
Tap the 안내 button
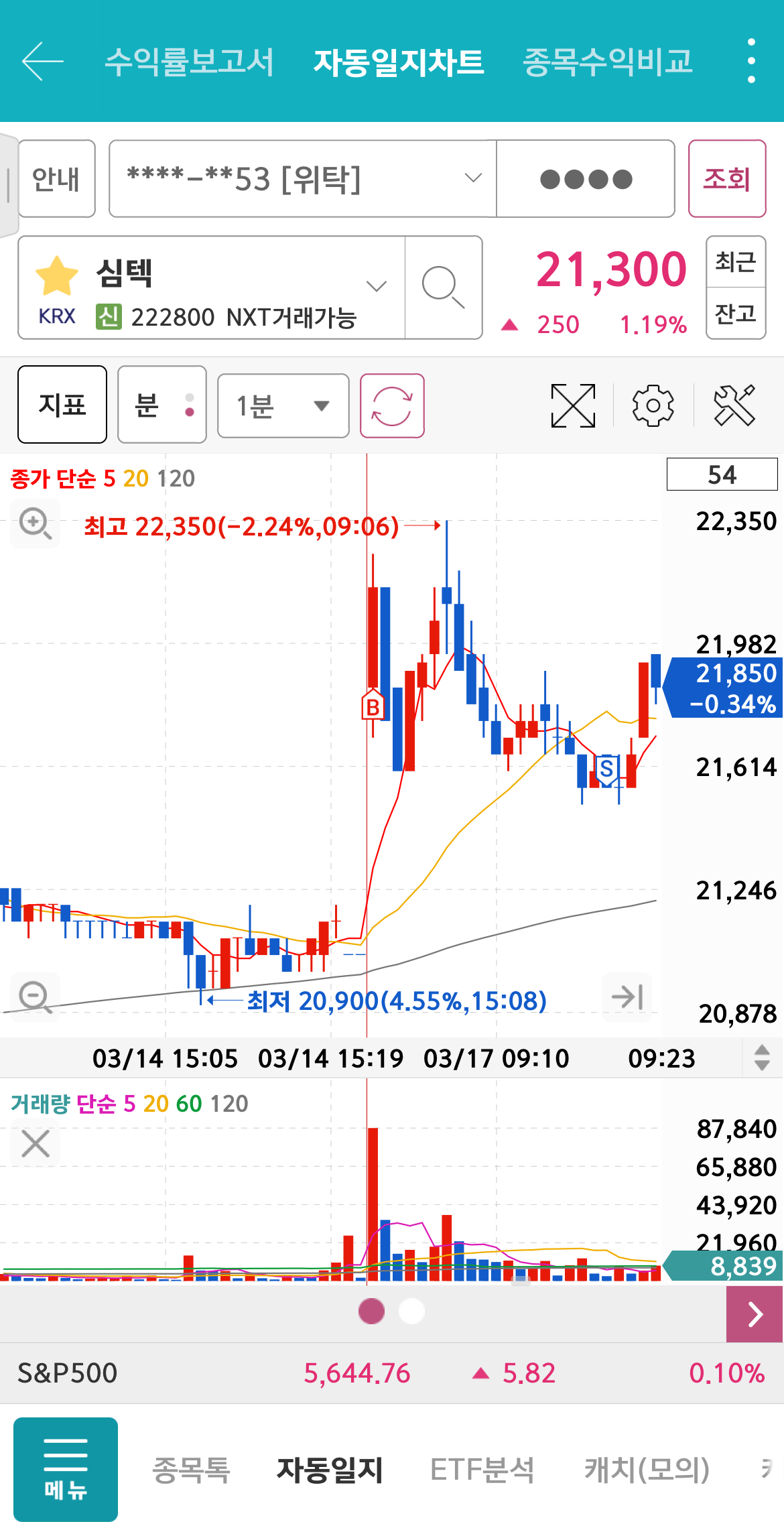pos(56,179)
